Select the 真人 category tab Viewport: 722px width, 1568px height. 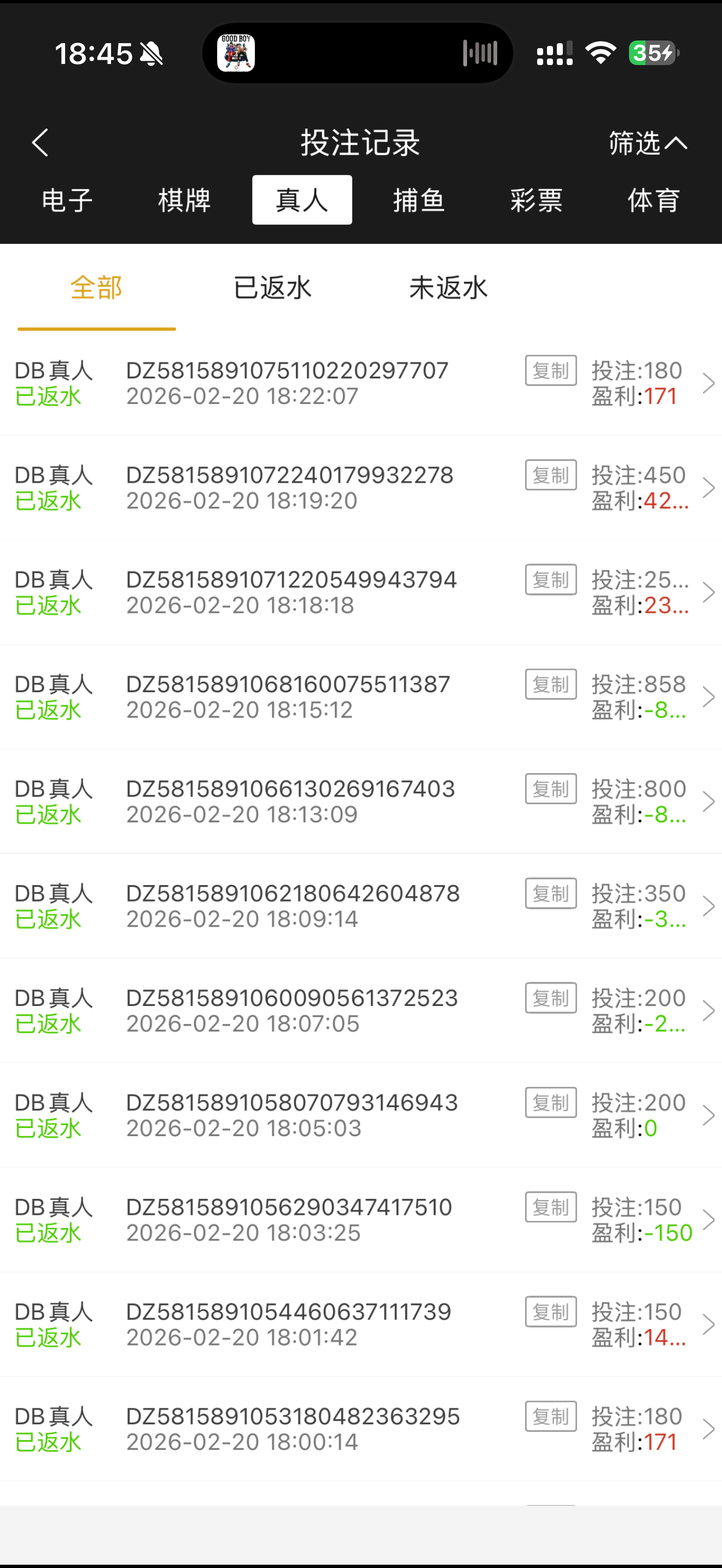tap(302, 200)
